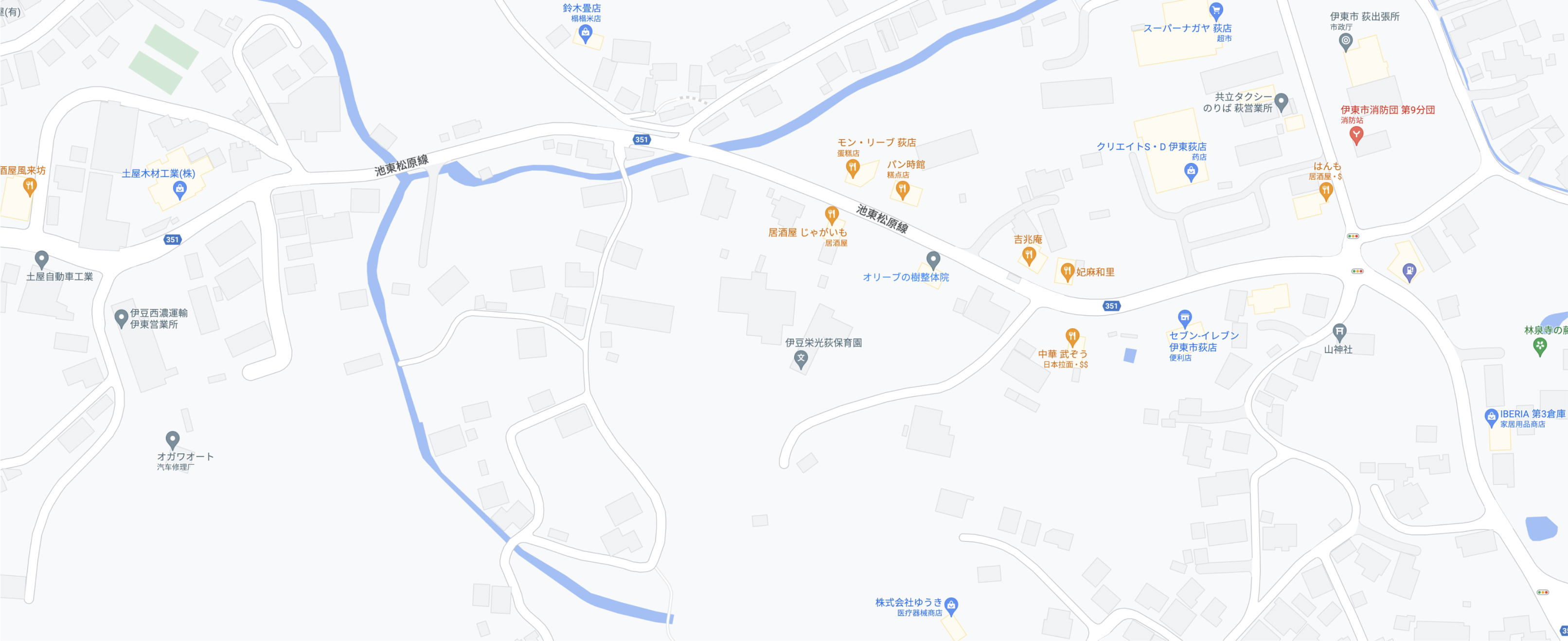The width and height of the screenshot is (1568, 641).
Task: Tap the 吉兆庵 restaurant pin
Action: point(1029,256)
